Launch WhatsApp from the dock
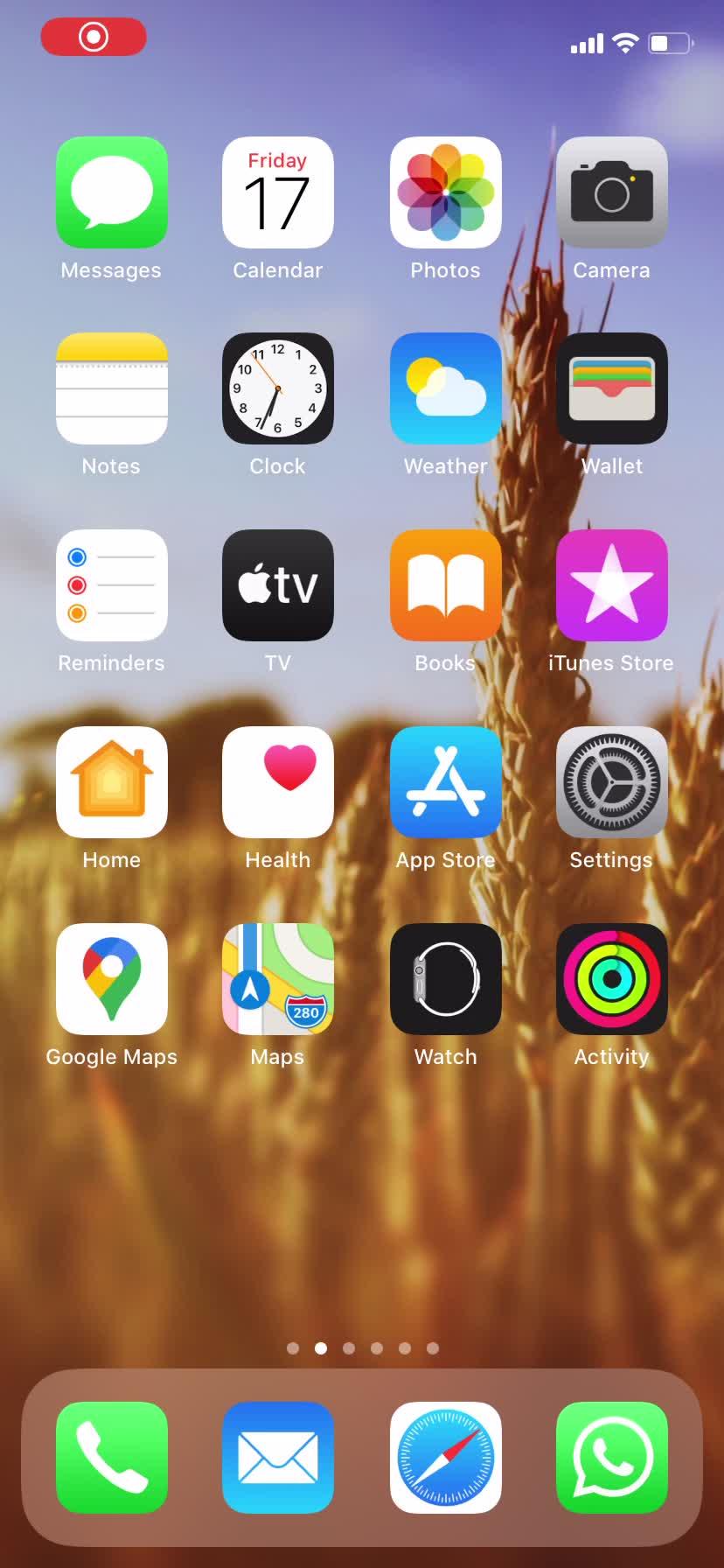 612,1458
